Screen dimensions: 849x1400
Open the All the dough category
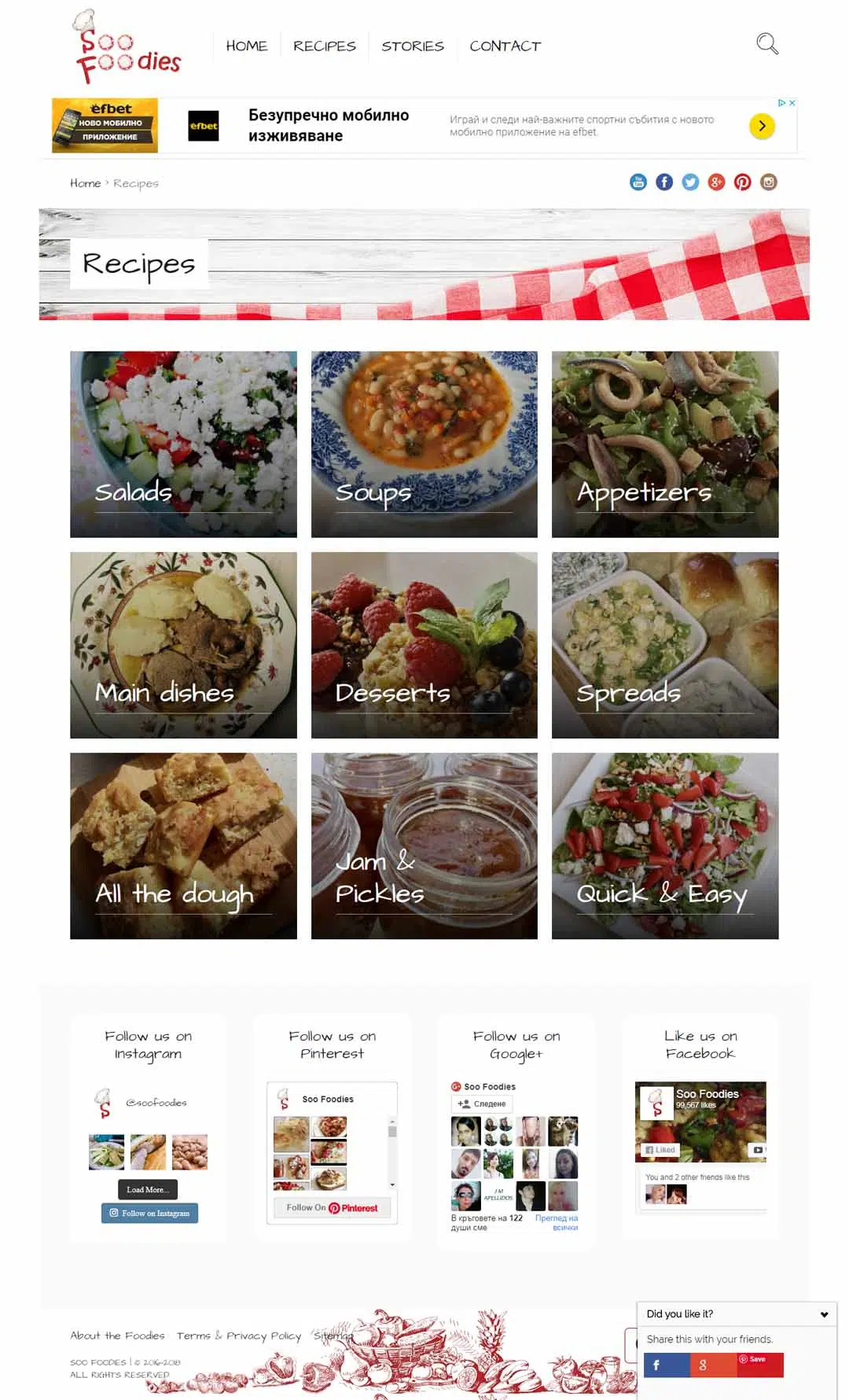183,846
